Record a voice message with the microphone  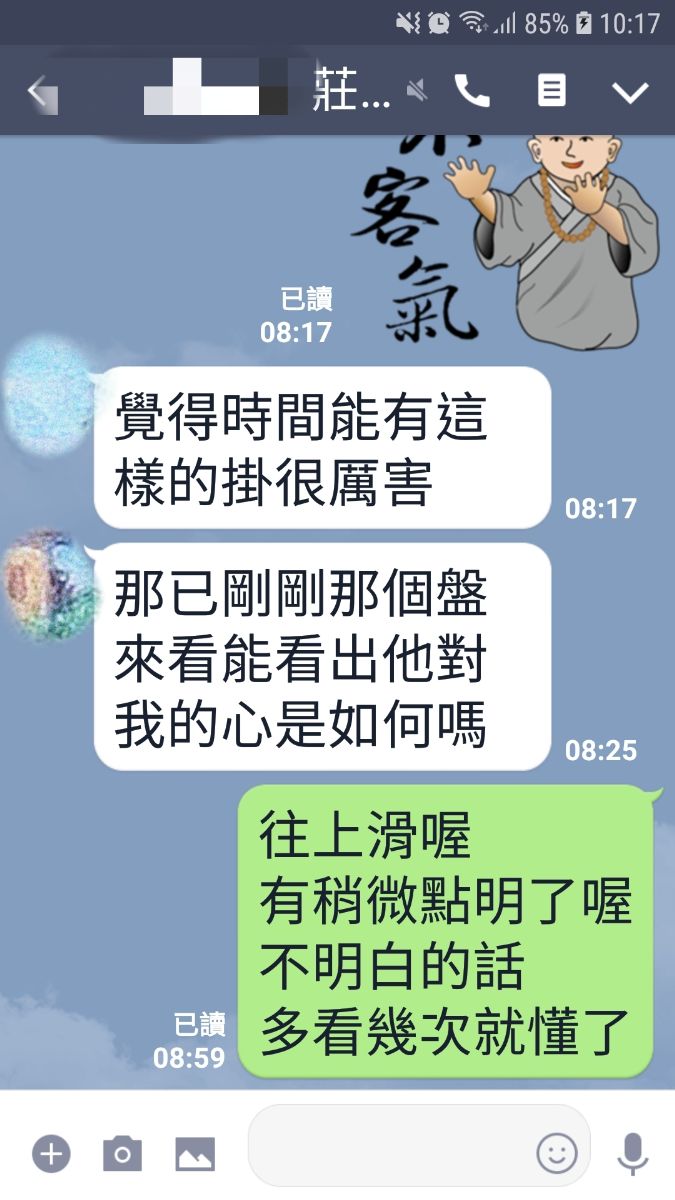pos(632,1154)
